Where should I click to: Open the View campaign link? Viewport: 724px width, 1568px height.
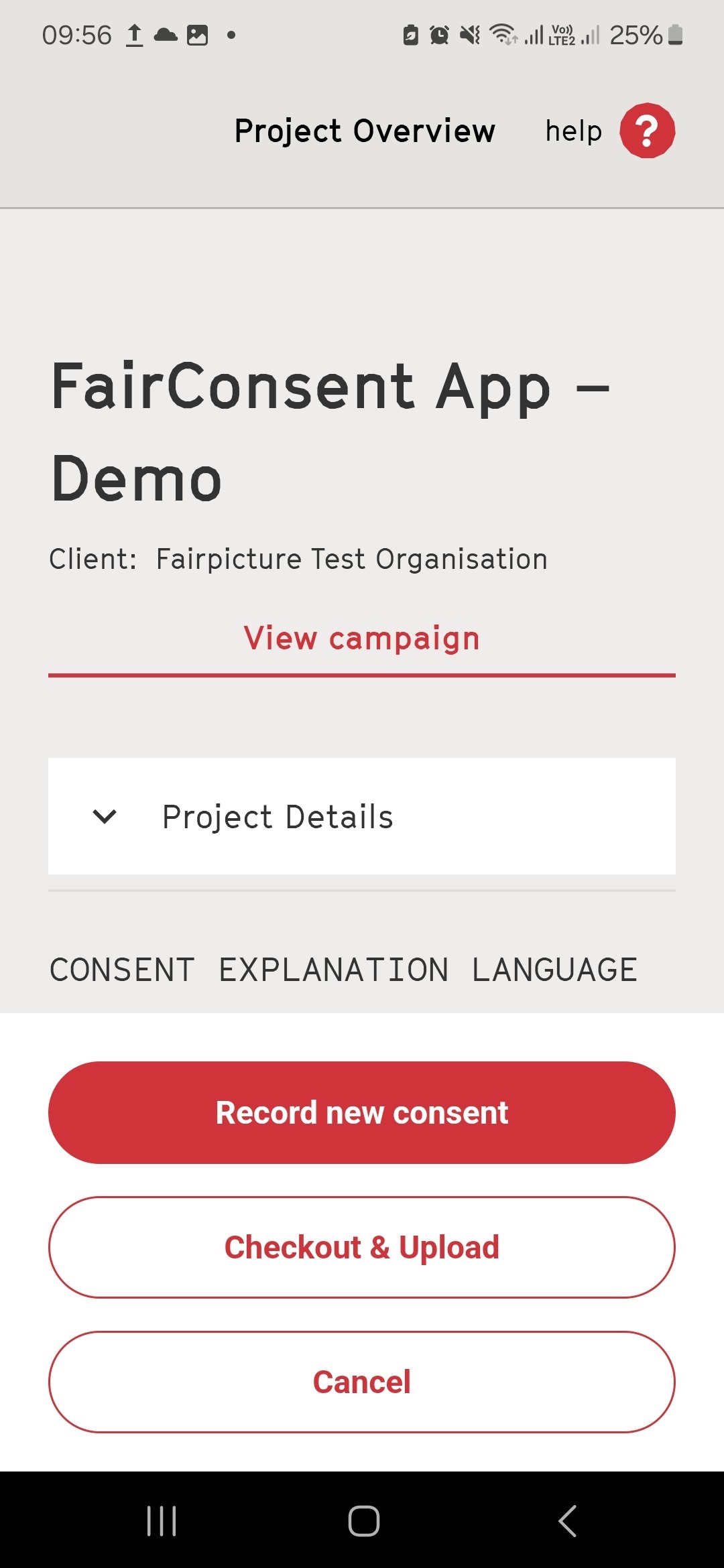(362, 638)
